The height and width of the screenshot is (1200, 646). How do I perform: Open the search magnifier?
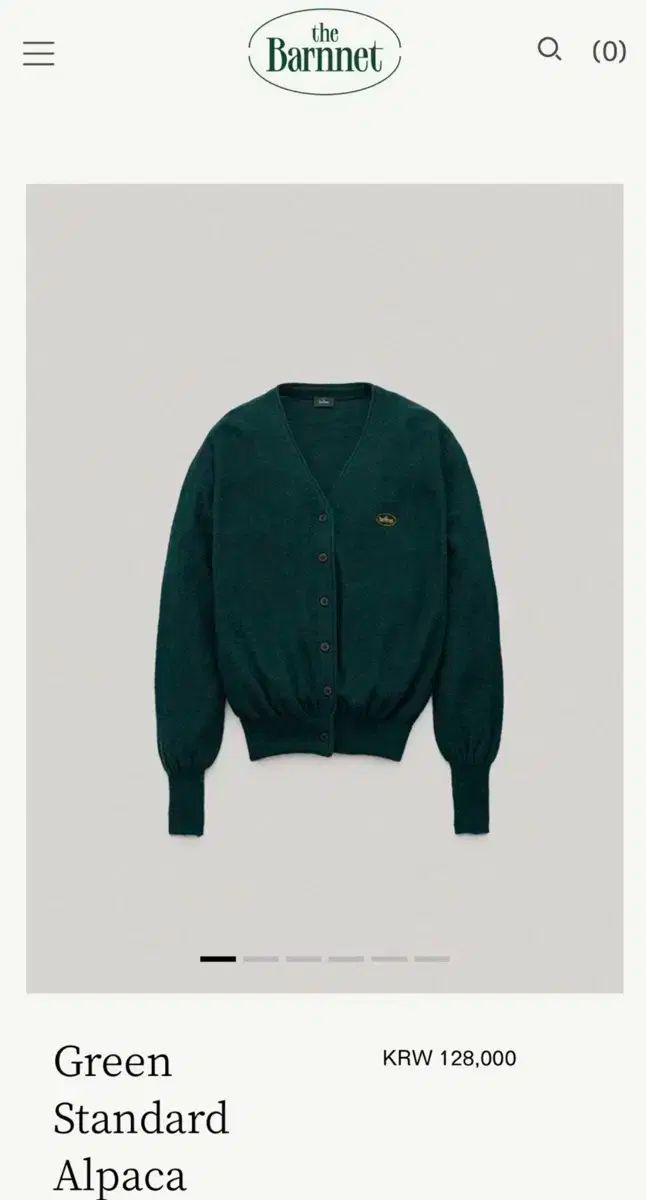549,49
